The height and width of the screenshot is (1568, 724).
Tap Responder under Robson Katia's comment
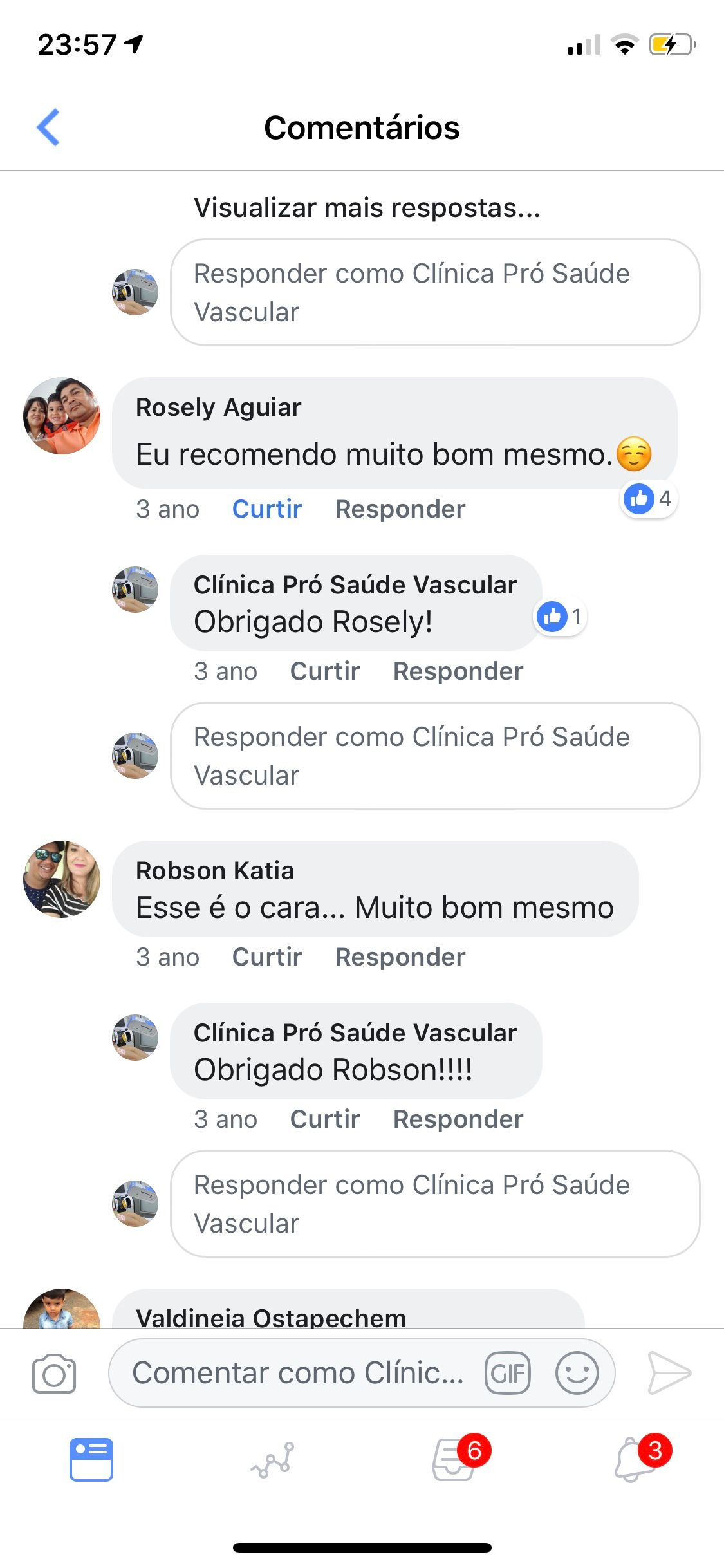[x=400, y=957]
